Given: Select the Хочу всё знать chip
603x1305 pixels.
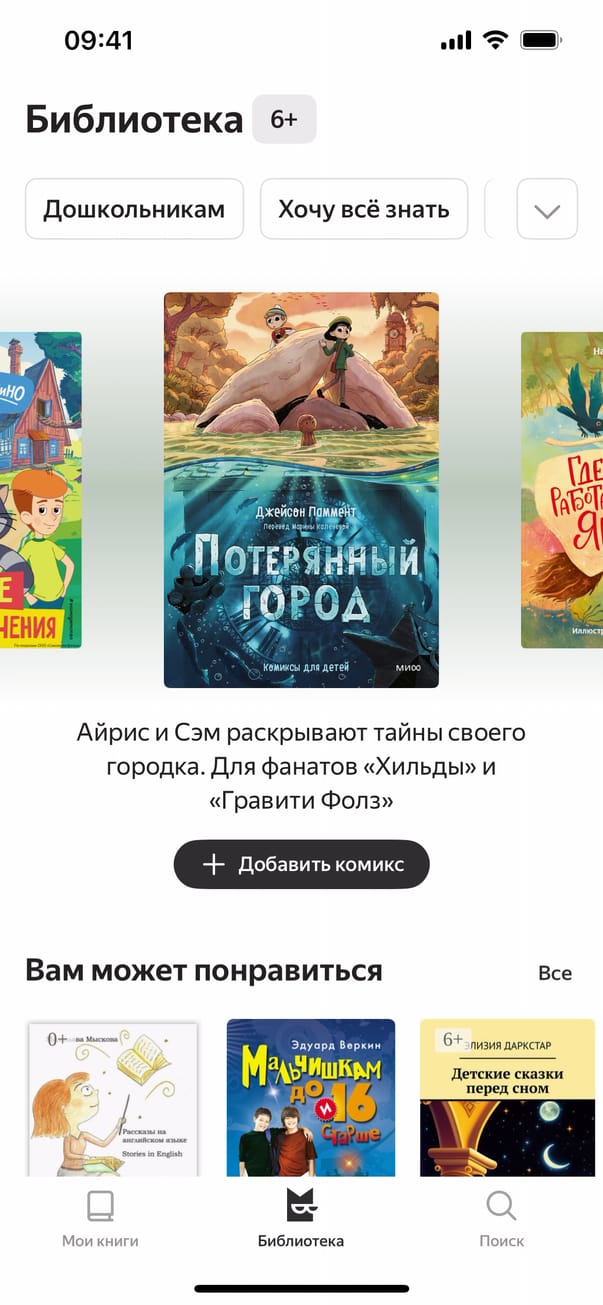Looking at the screenshot, I should (364, 209).
